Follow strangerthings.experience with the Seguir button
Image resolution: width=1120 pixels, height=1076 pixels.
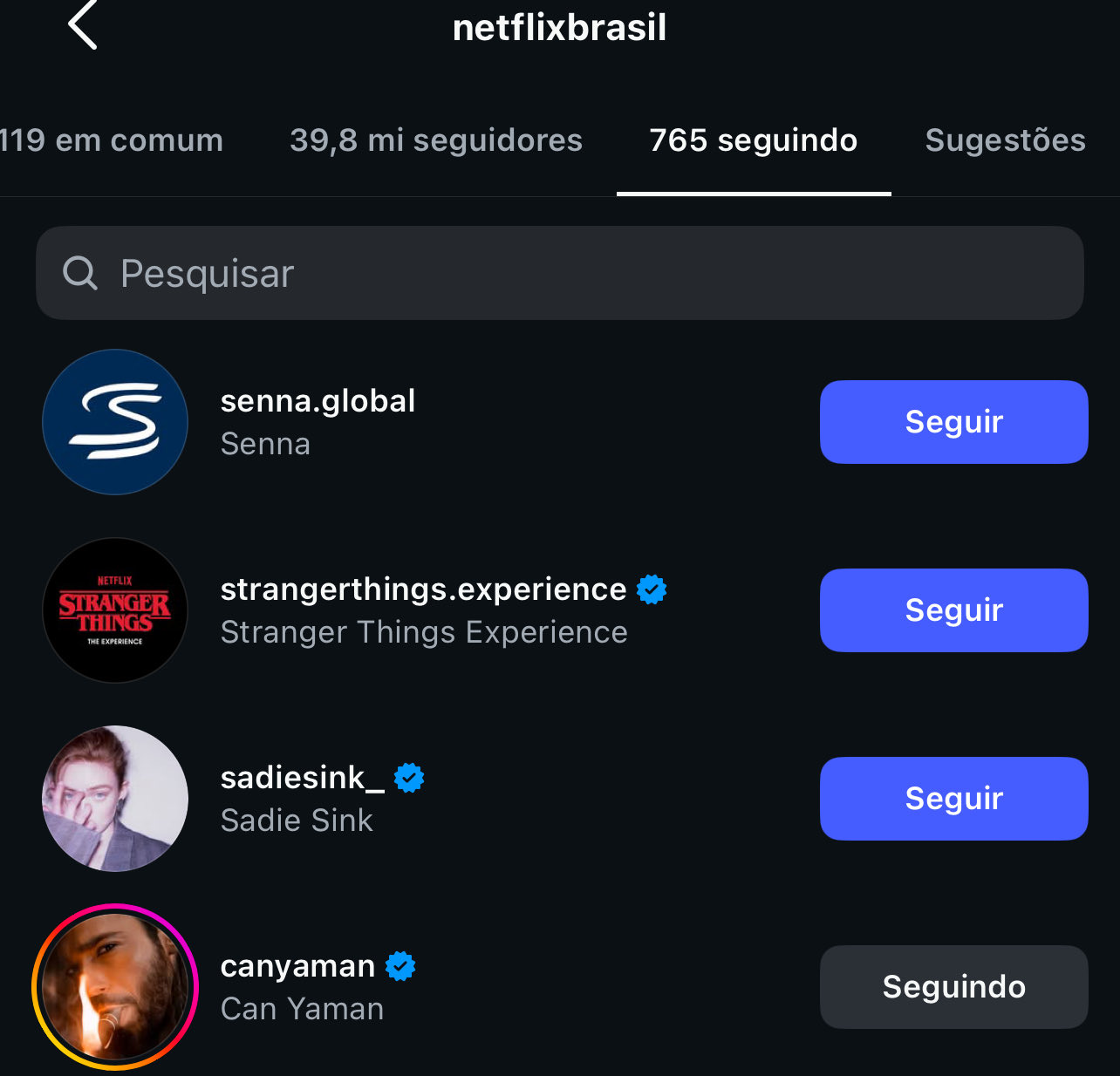tap(953, 610)
